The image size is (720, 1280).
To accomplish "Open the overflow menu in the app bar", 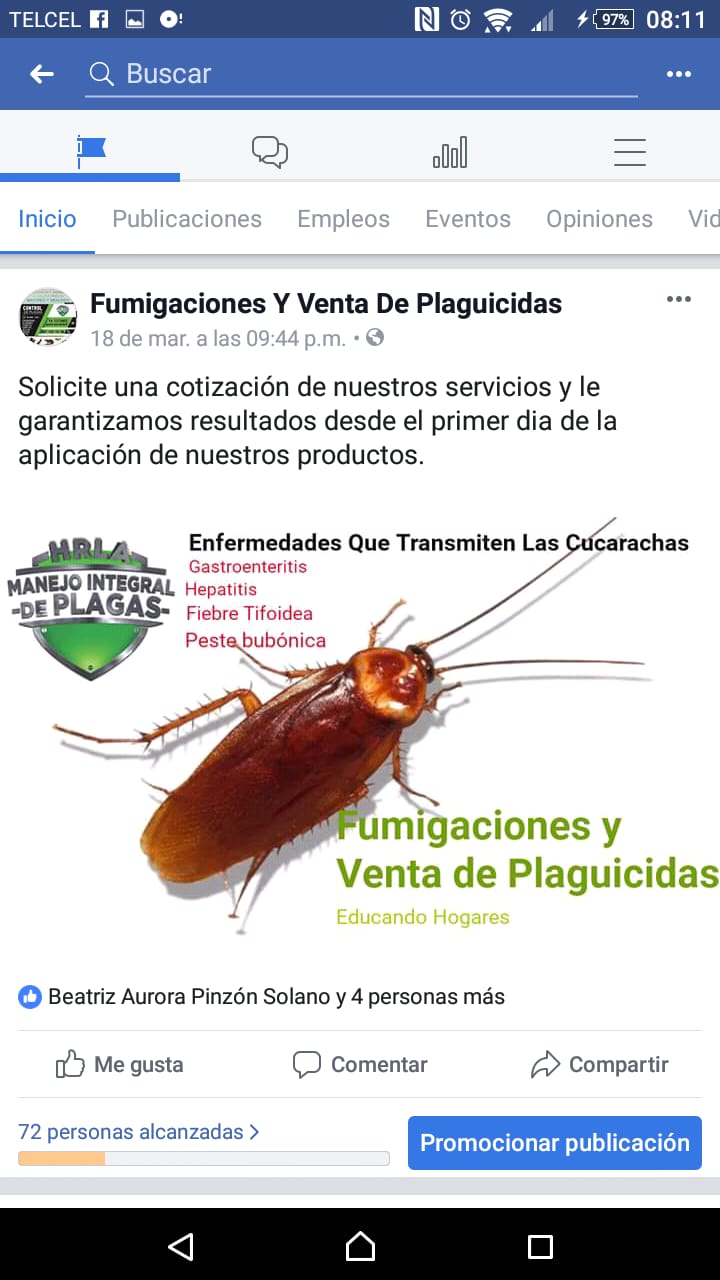I will [679, 74].
